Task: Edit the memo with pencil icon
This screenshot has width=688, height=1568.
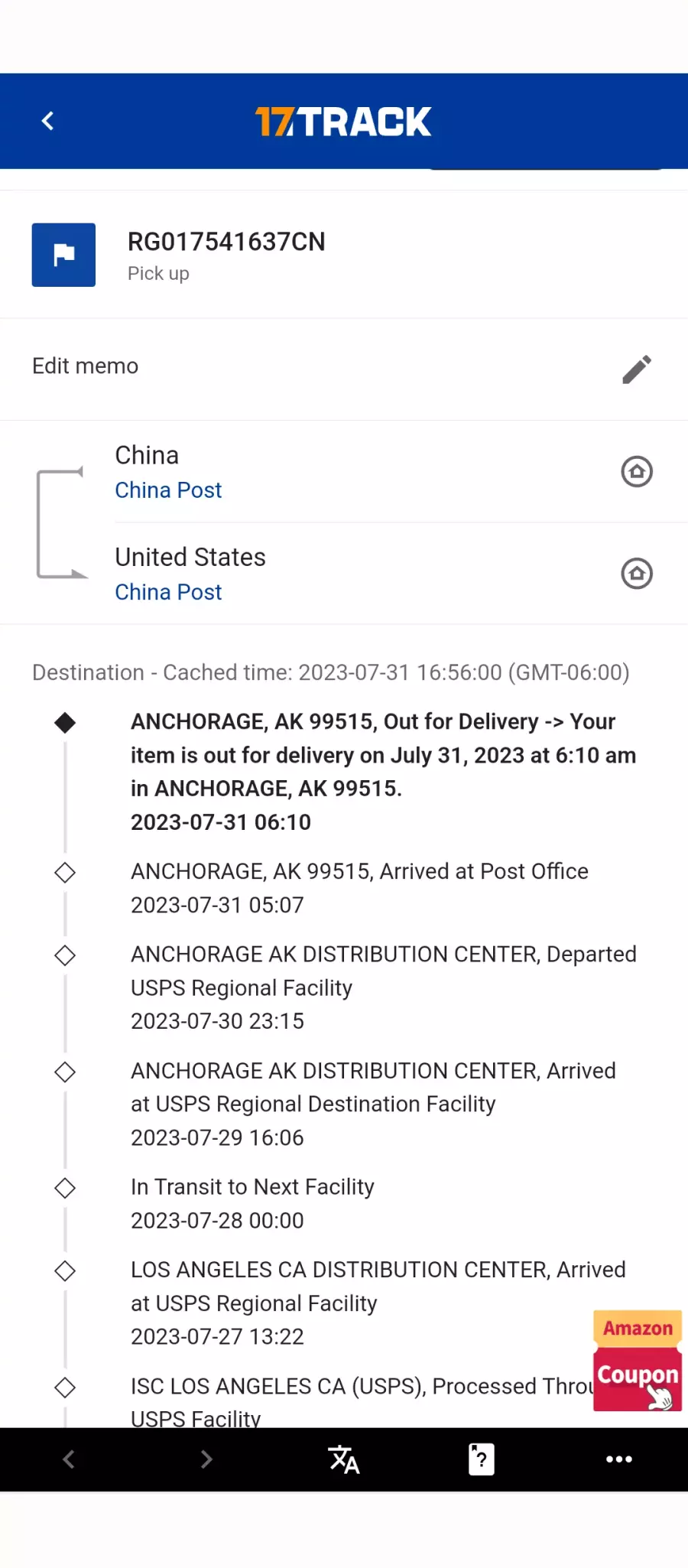Action: click(636, 369)
